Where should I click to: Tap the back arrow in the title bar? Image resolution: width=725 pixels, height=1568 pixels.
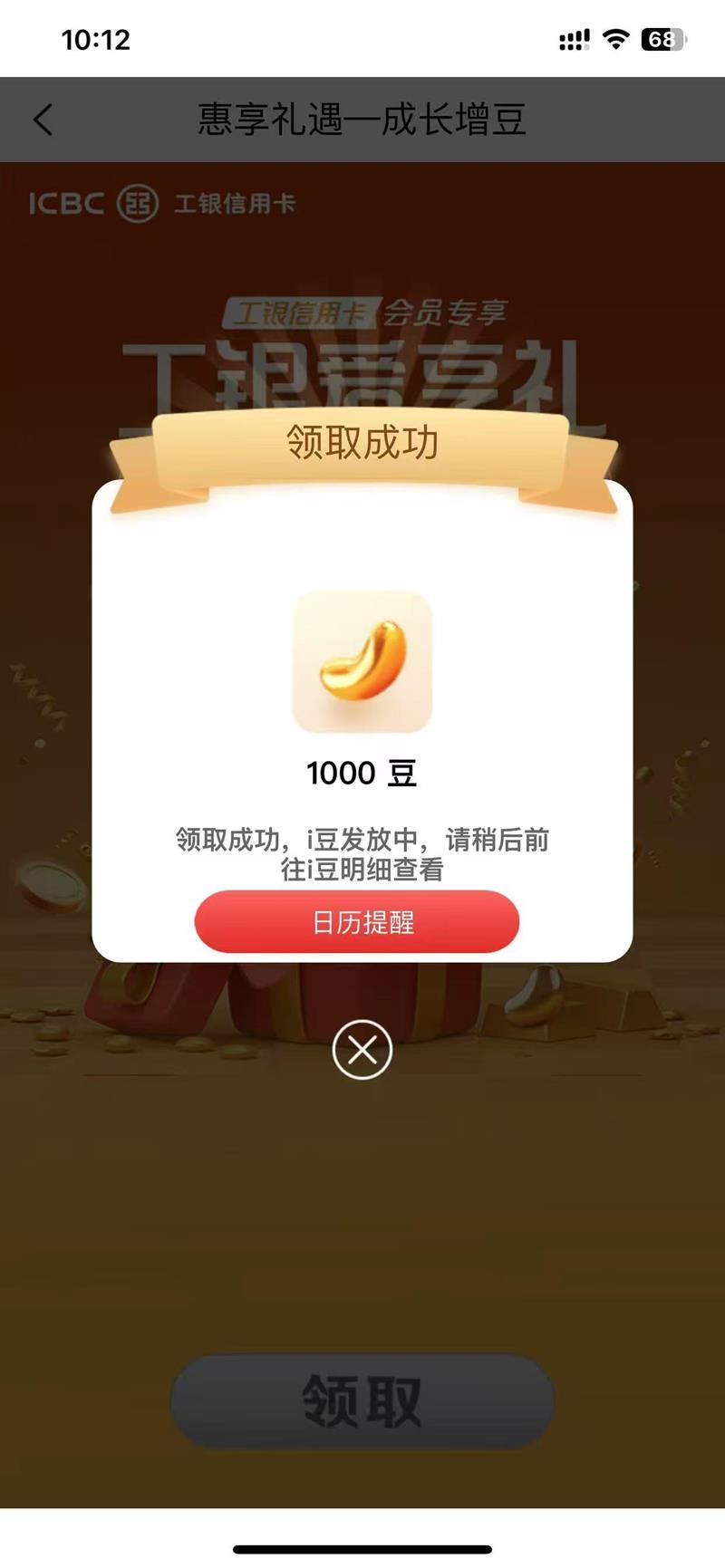click(x=43, y=119)
